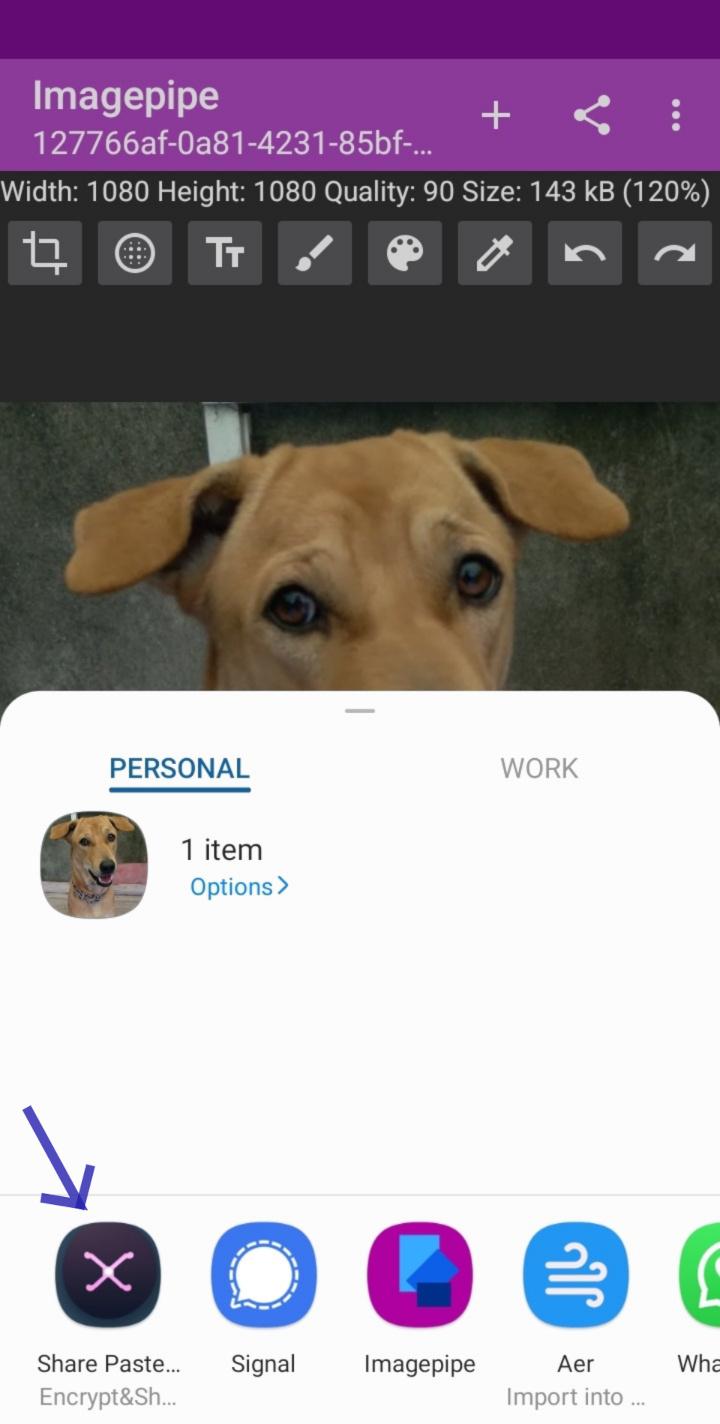Screen dimensions: 720x1424
Task: Undo the last edit
Action: (x=585, y=254)
